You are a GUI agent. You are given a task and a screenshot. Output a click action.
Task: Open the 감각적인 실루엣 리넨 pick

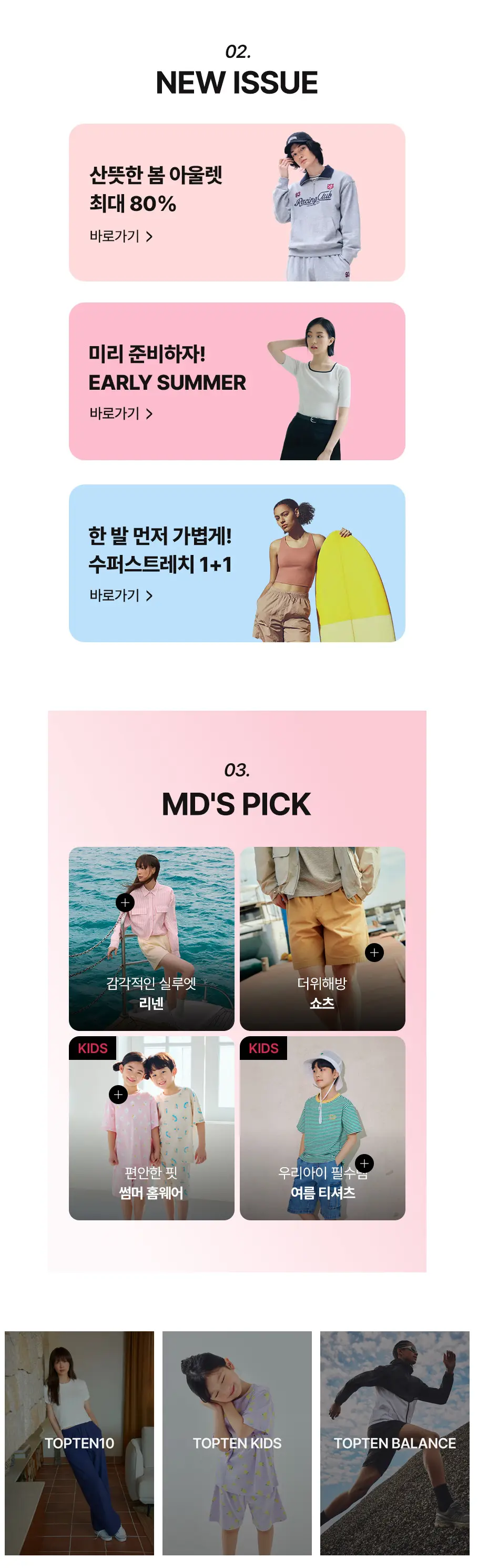(x=151, y=993)
